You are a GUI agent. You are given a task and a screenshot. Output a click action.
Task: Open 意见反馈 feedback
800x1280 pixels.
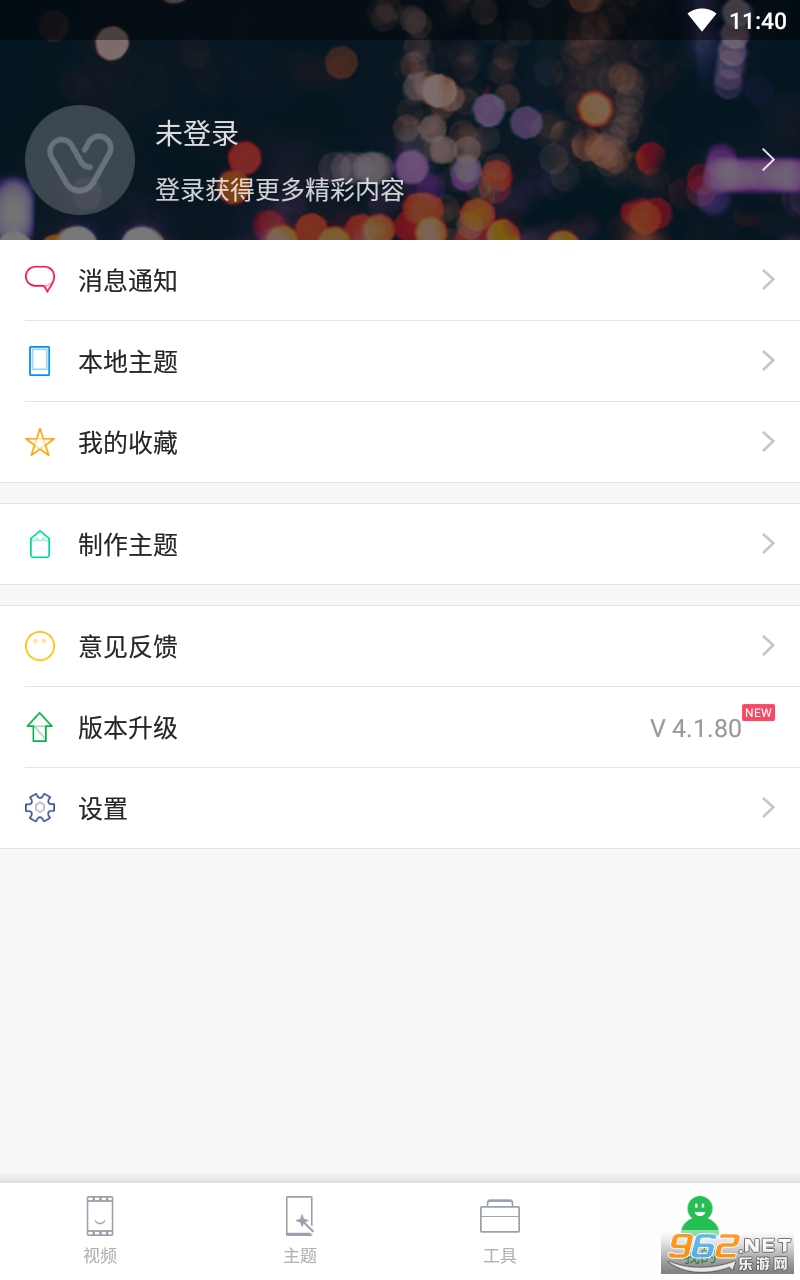coord(400,646)
